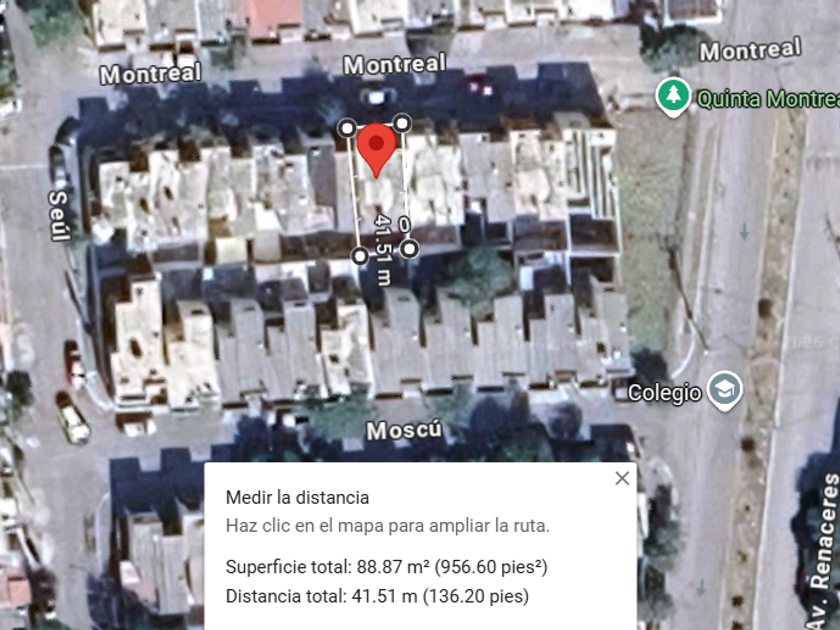The width and height of the screenshot is (840, 630).
Task: Close the Medir la distancia panel
Action: 622,478
